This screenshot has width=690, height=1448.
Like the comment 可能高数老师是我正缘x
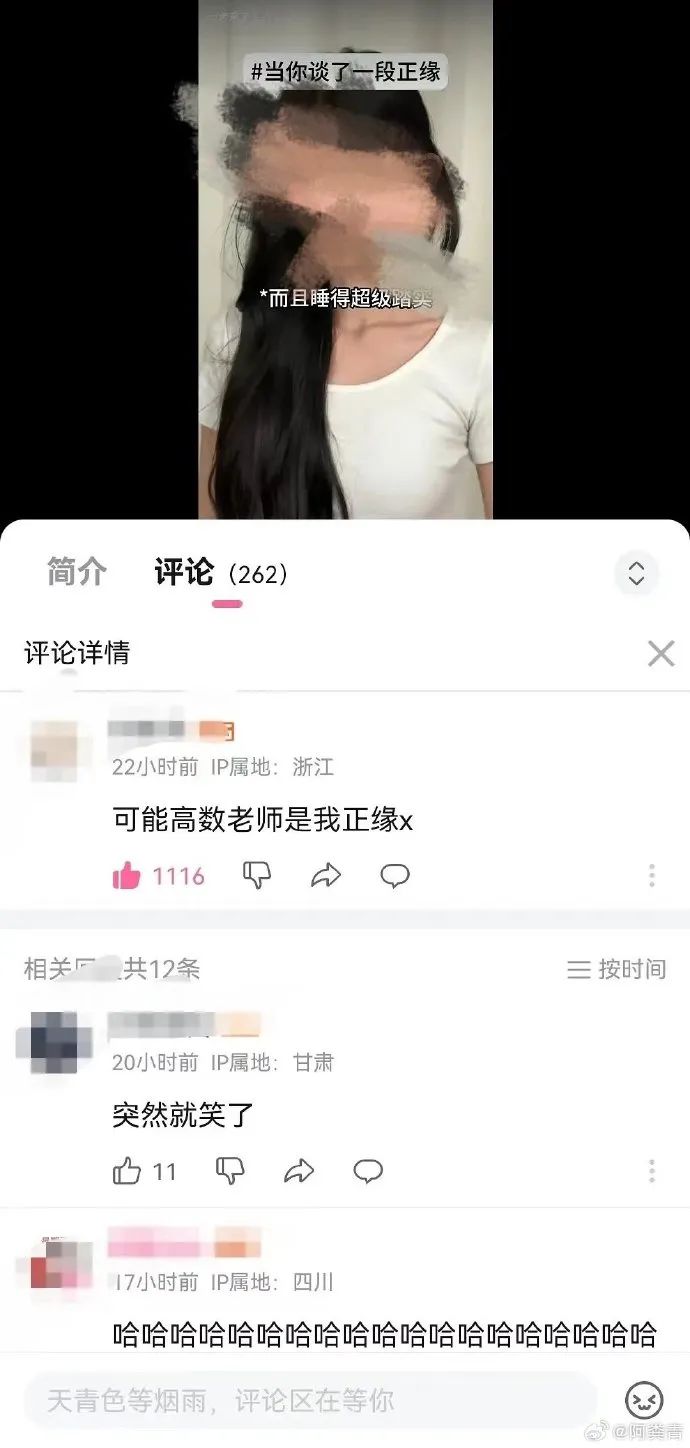tap(159, 877)
